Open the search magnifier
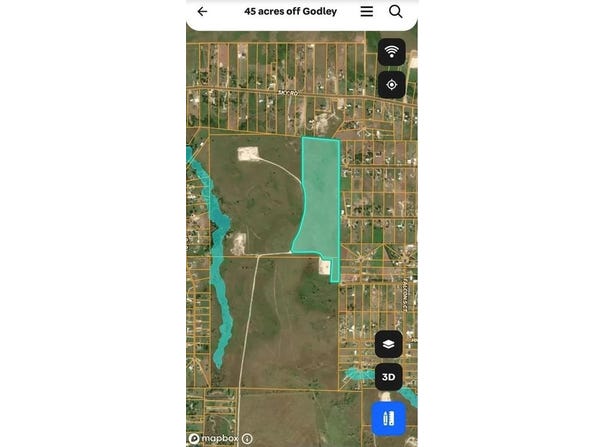This screenshot has width=604, height=447. point(396,12)
